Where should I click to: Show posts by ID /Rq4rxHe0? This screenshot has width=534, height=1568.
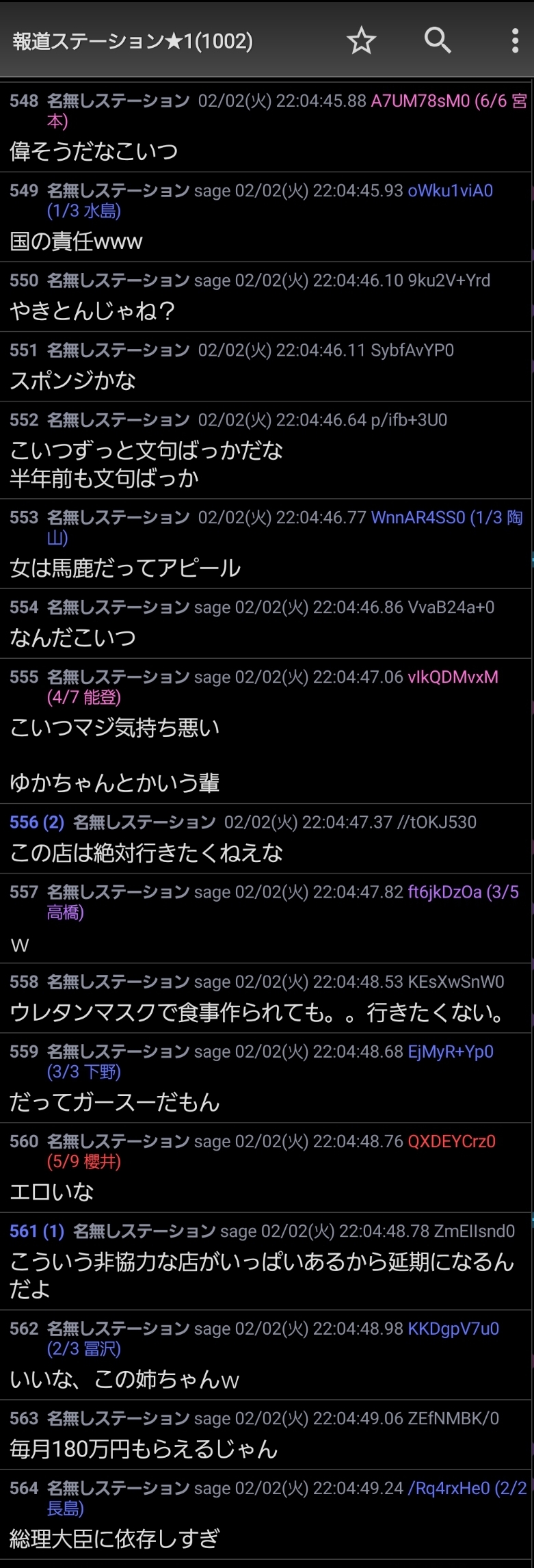[449, 1488]
